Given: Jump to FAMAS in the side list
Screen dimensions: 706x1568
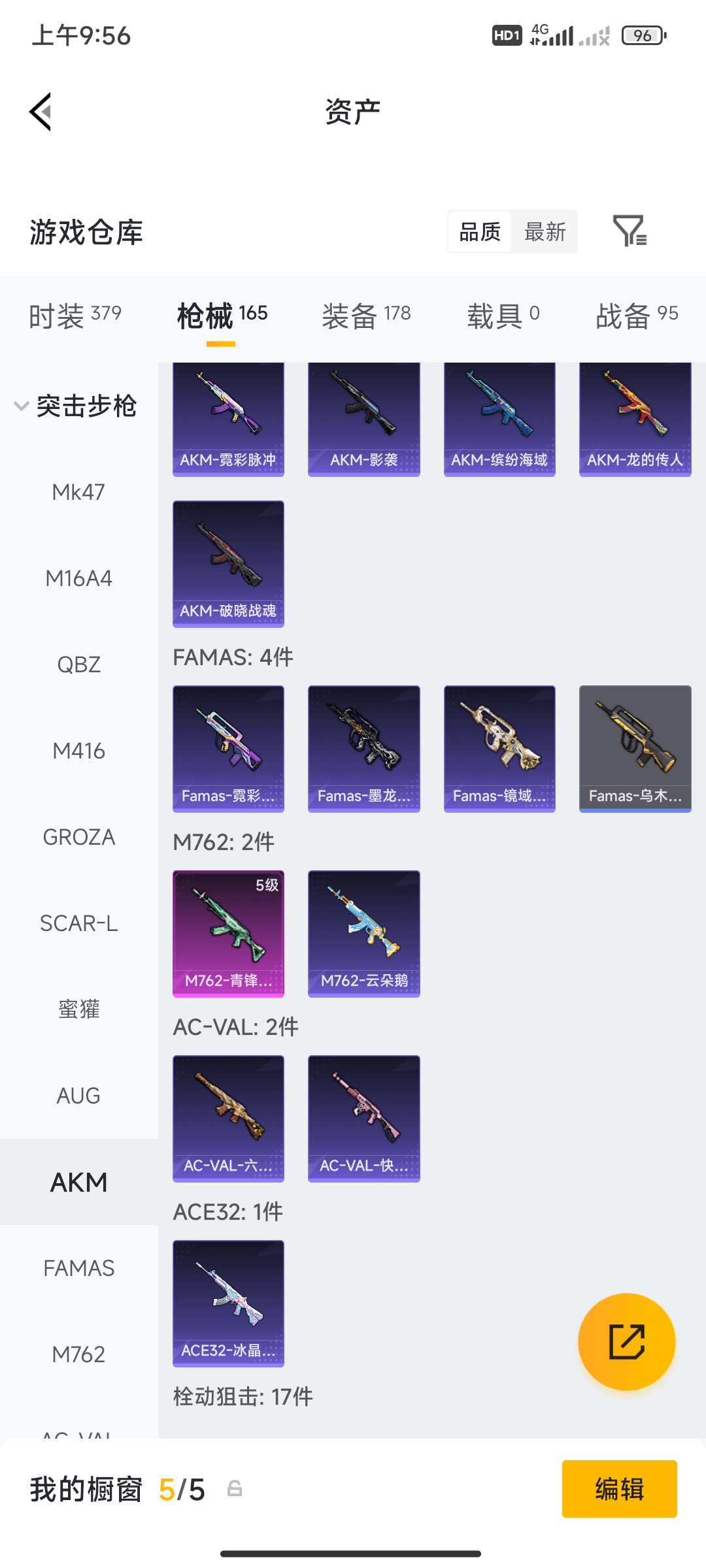Looking at the screenshot, I should 78,1268.
